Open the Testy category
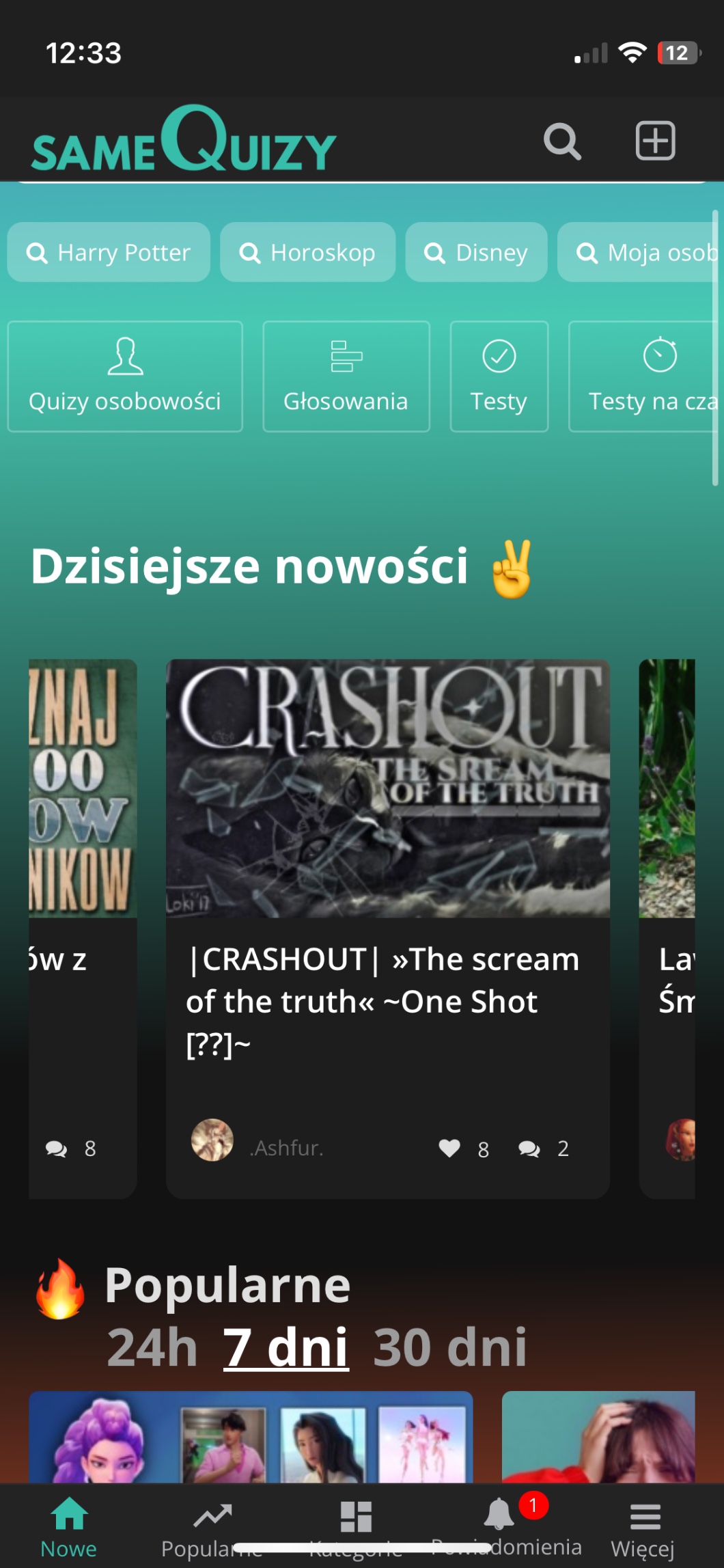724x1568 pixels. pyautogui.click(x=499, y=376)
